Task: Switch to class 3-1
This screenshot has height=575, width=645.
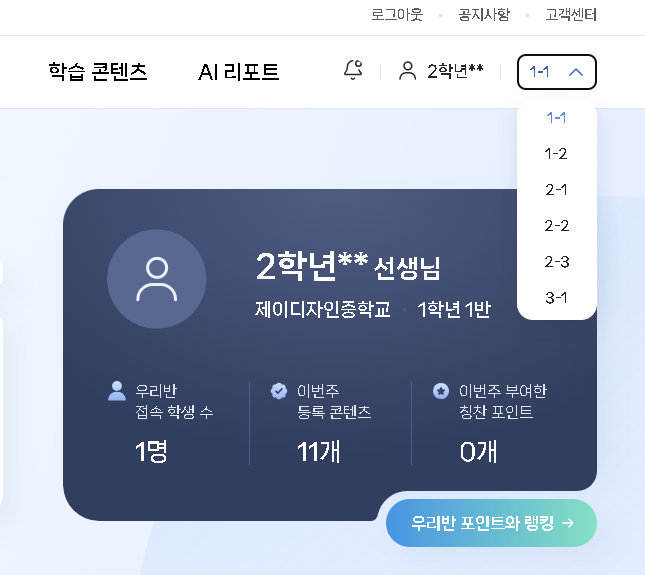Action: (556, 297)
